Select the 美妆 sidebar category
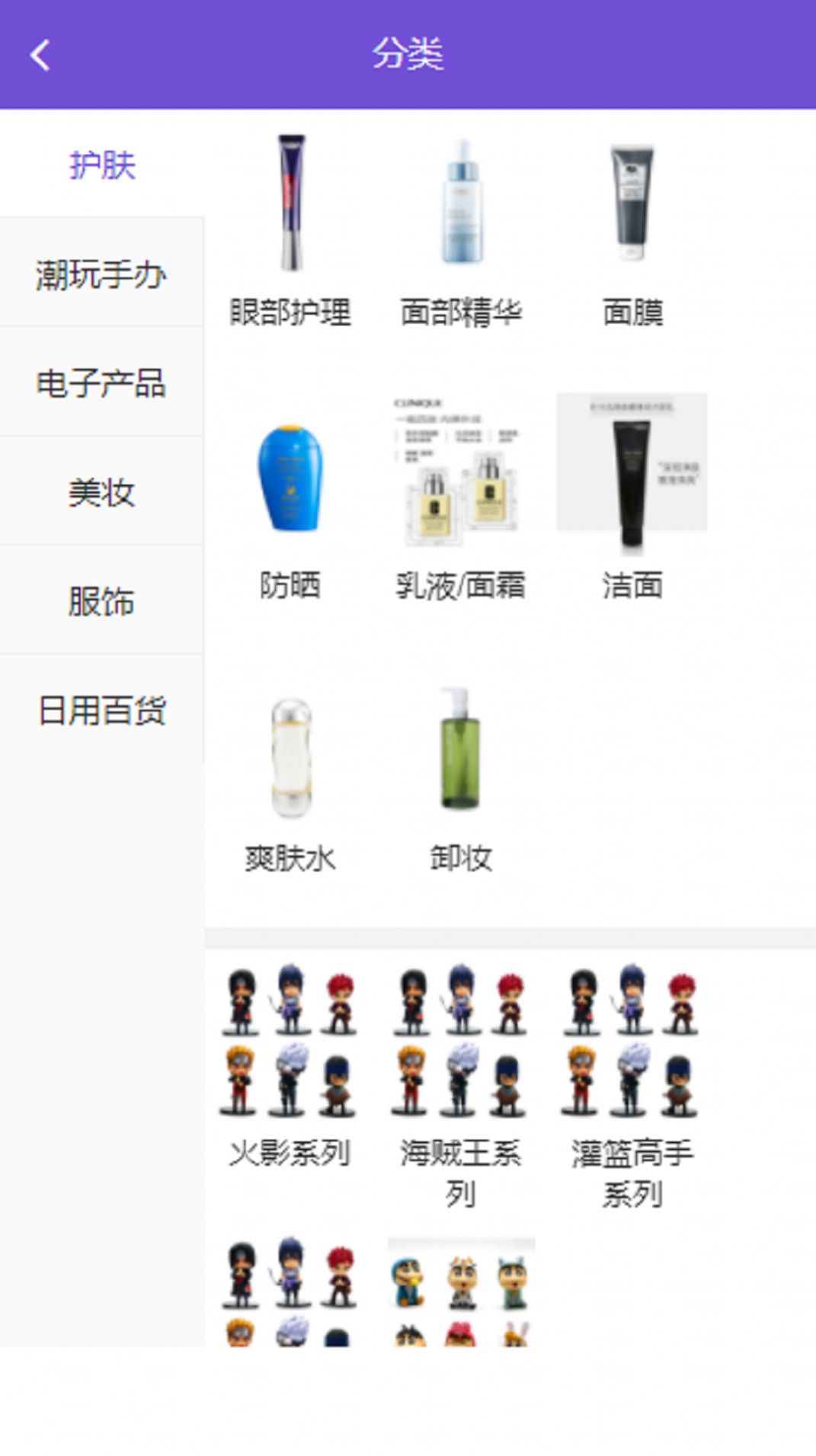The image size is (816, 1456). pos(101,494)
